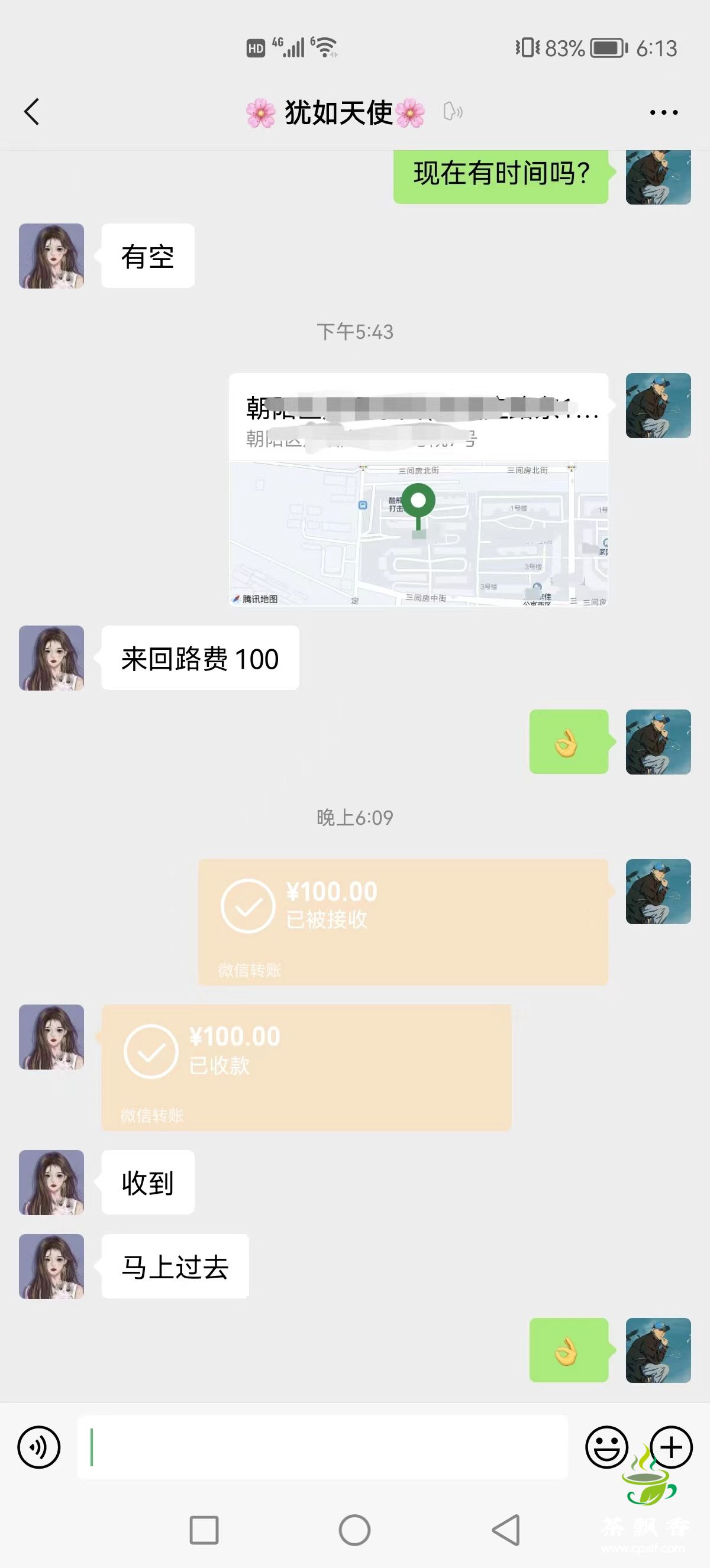
Task: Open the ¥100.00 transfer marked 已收款
Action: pyautogui.click(x=306, y=1067)
